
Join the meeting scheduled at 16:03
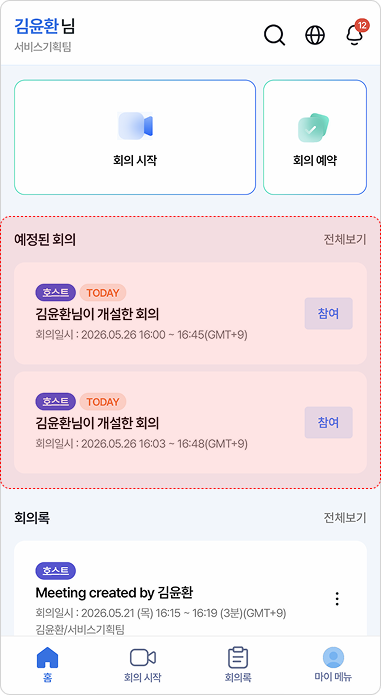pos(328,422)
